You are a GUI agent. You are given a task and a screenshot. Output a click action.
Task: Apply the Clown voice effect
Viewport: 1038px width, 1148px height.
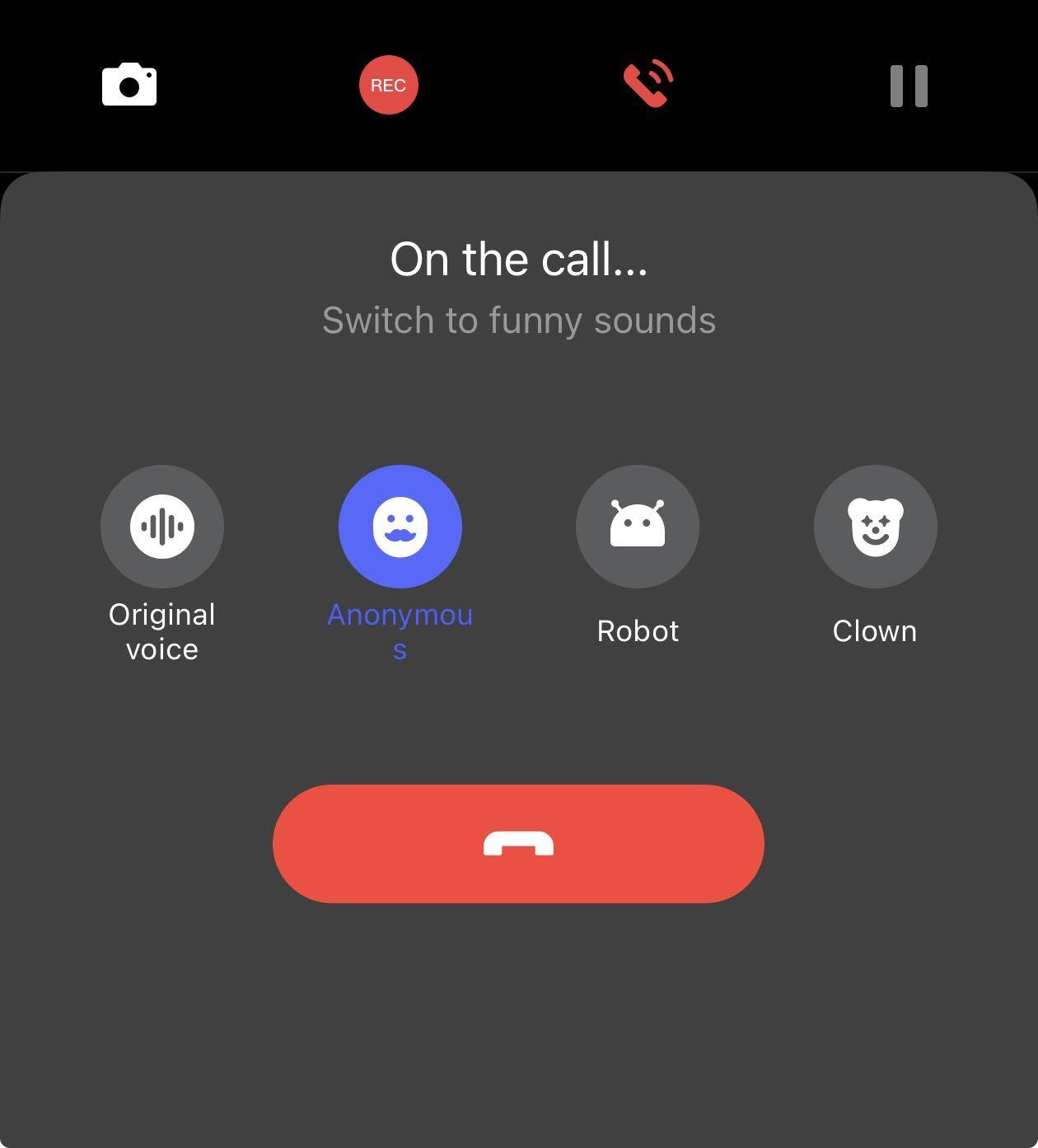[875, 527]
